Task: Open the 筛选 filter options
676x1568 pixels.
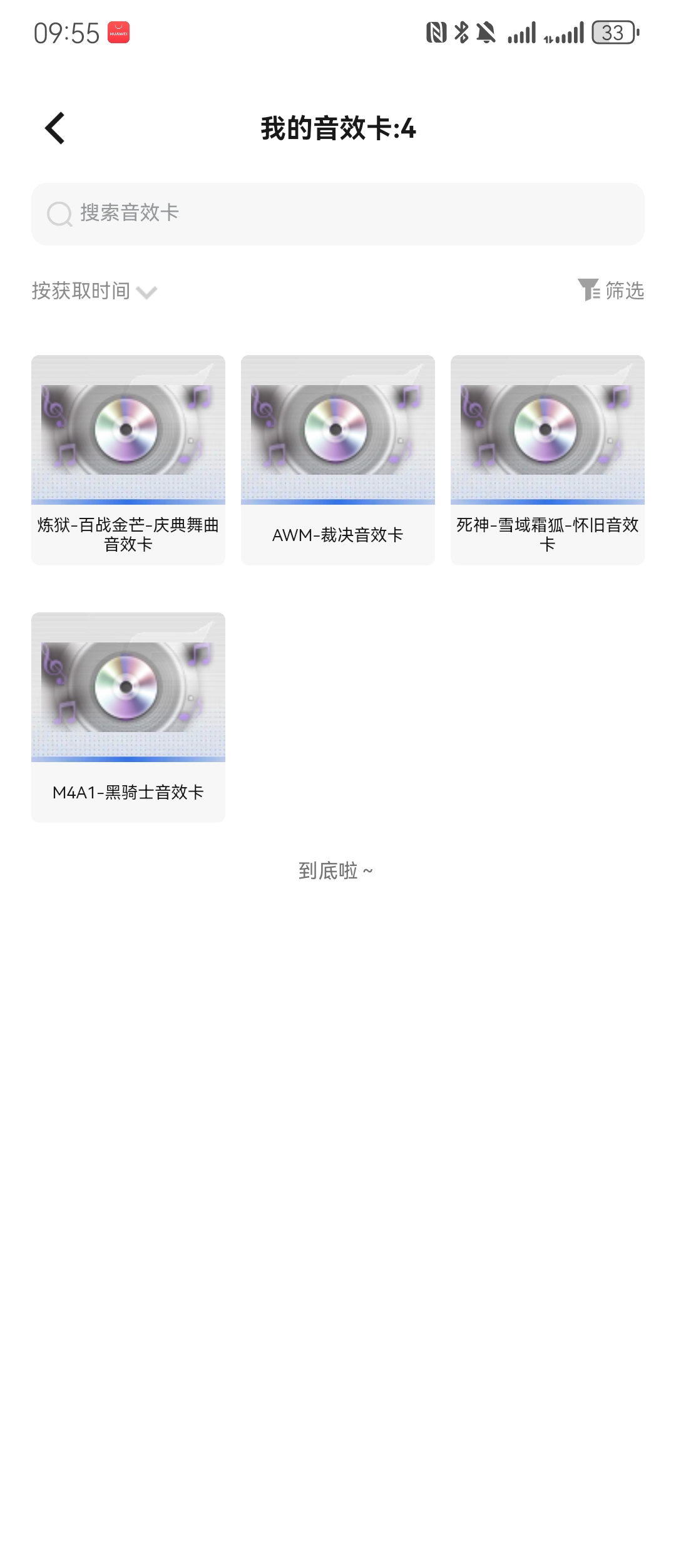Action: pyautogui.click(x=611, y=291)
